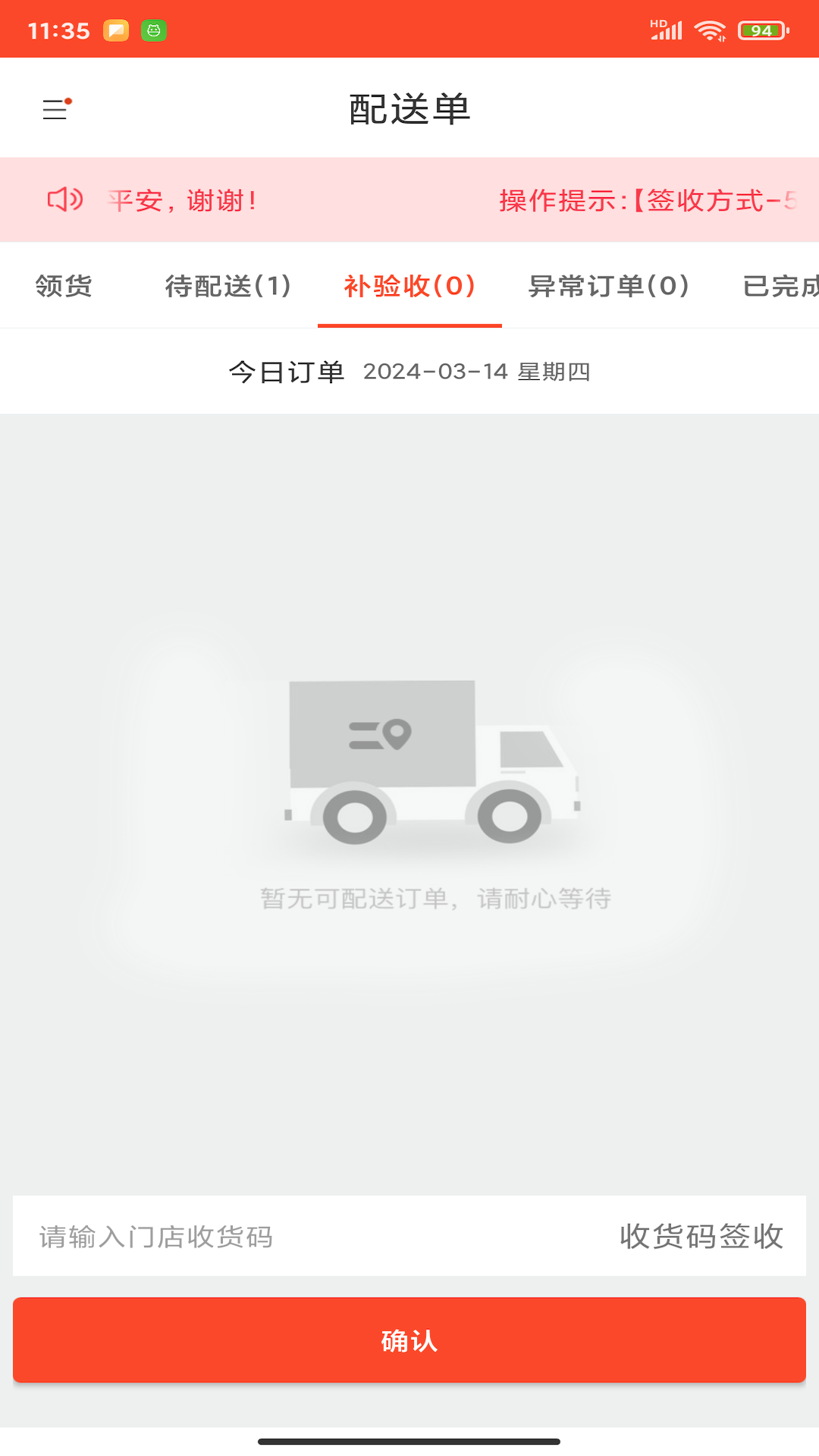The image size is (819, 1456).
Task: Tap the 收货码签收 option
Action: (701, 1236)
